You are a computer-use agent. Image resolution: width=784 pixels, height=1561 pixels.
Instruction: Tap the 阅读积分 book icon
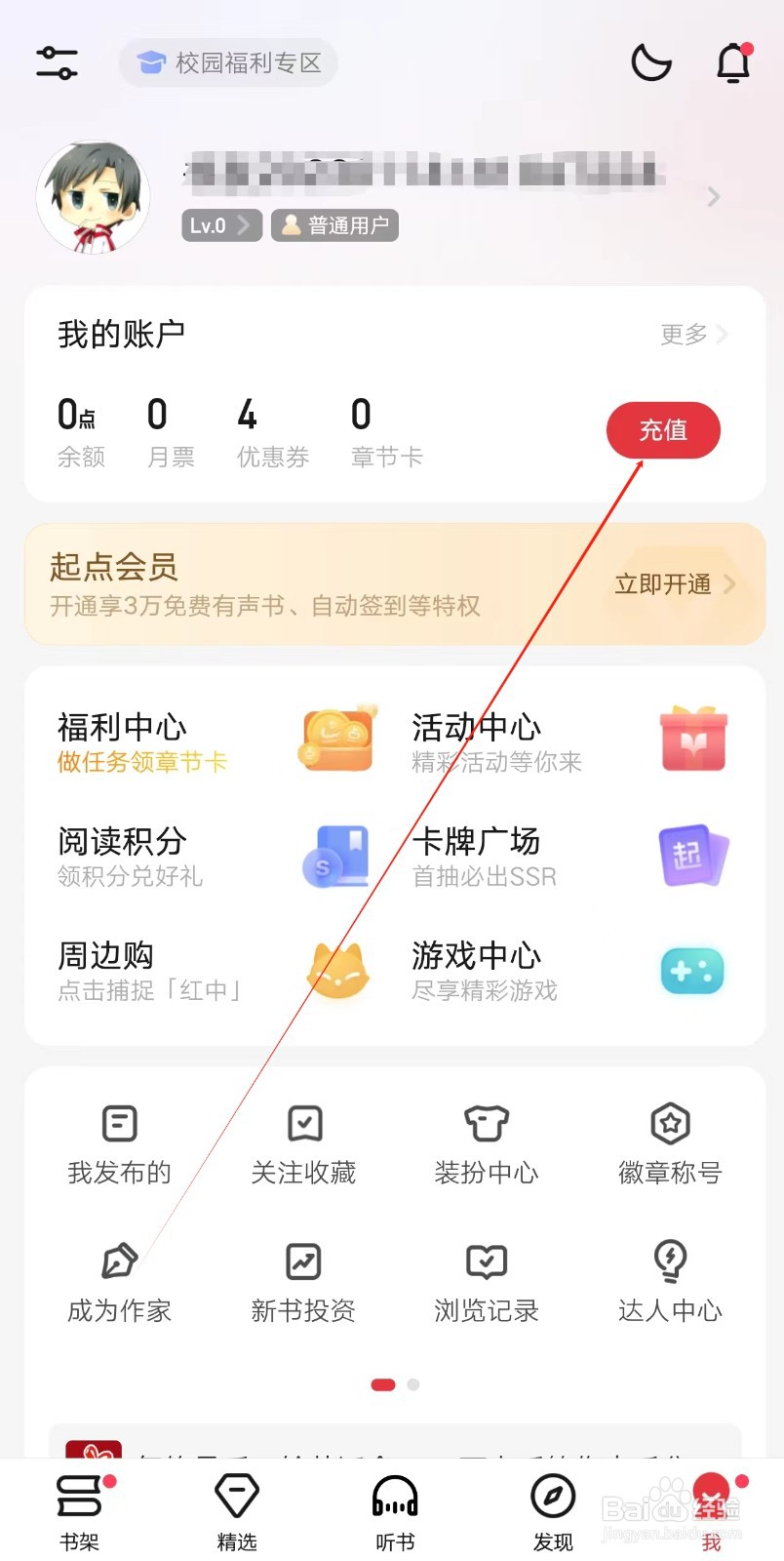coord(336,856)
